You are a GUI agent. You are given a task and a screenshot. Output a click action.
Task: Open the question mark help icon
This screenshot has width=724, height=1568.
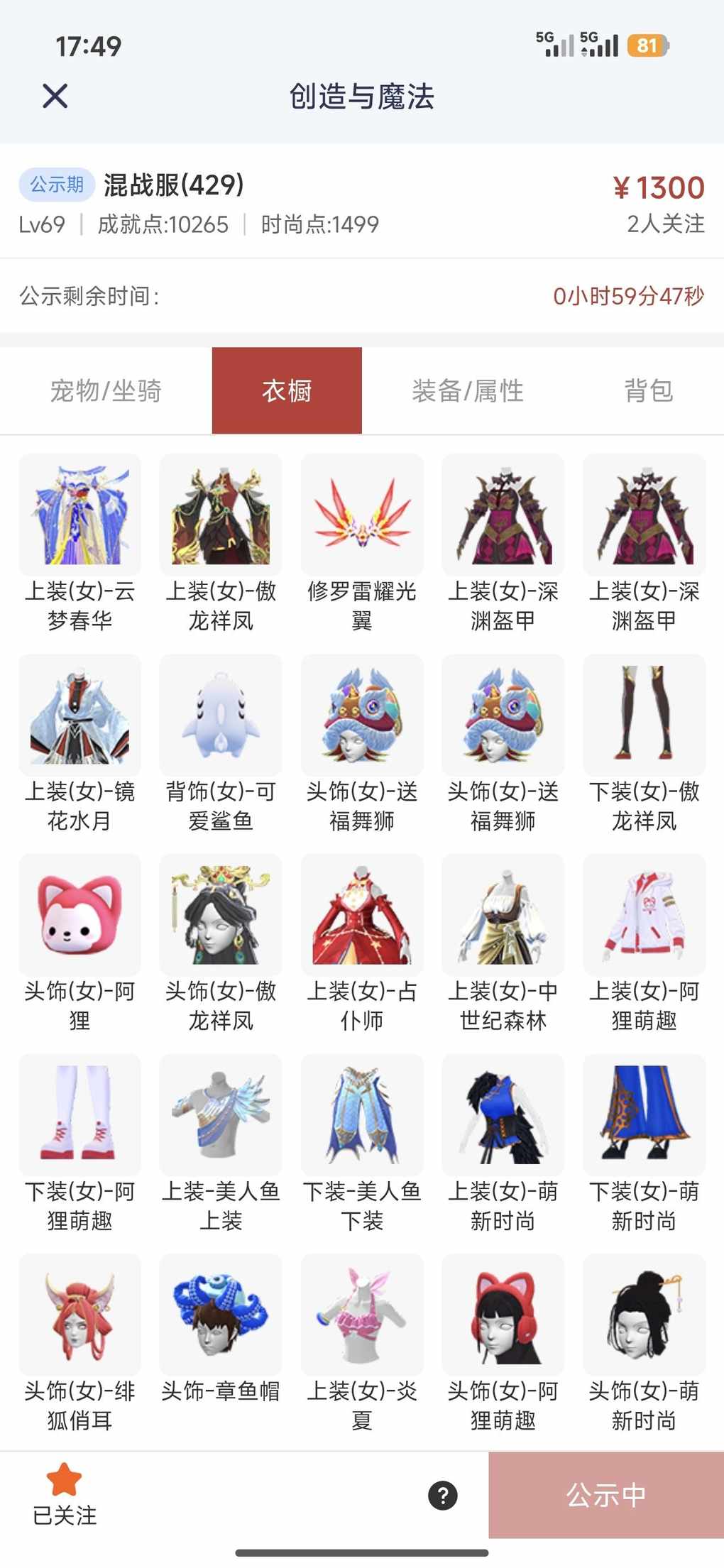pyautogui.click(x=442, y=1496)
